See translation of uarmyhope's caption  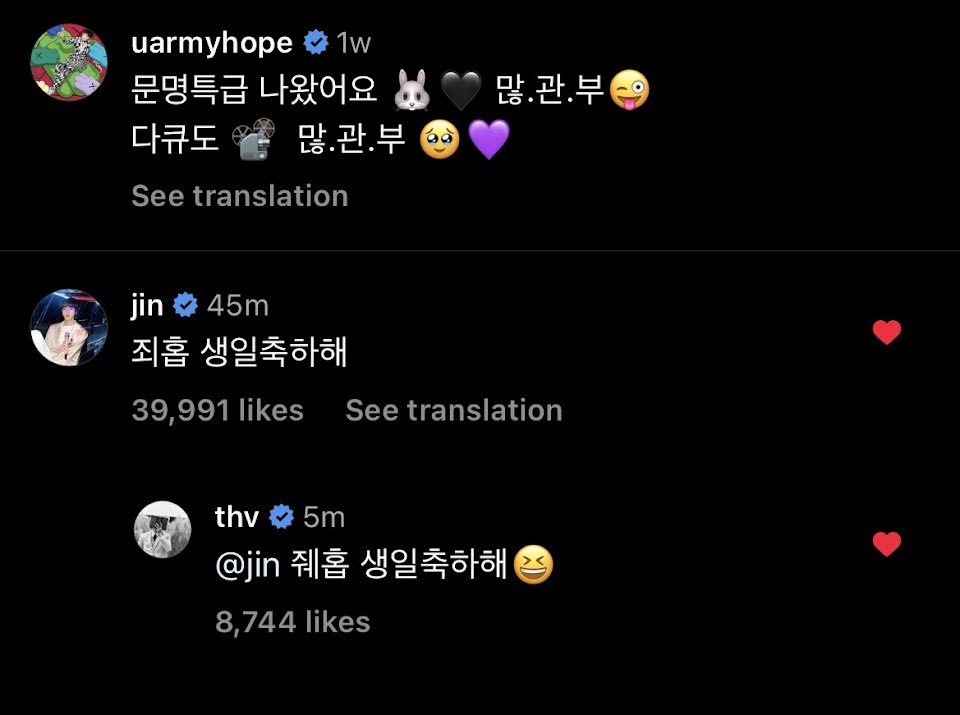(x=240, y=196)
